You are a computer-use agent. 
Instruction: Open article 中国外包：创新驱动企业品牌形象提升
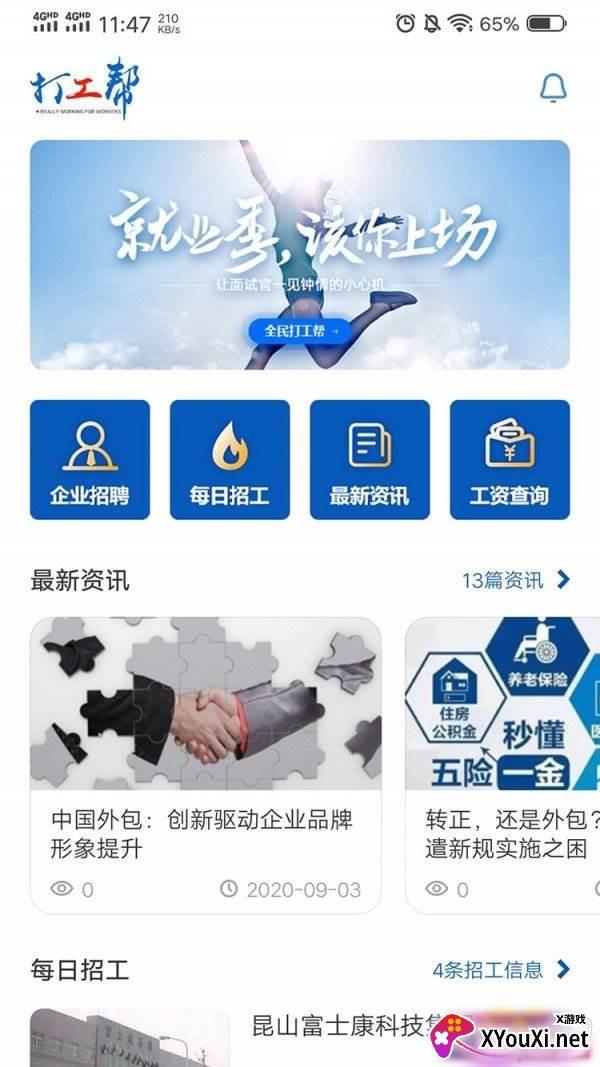pos(205,765)
